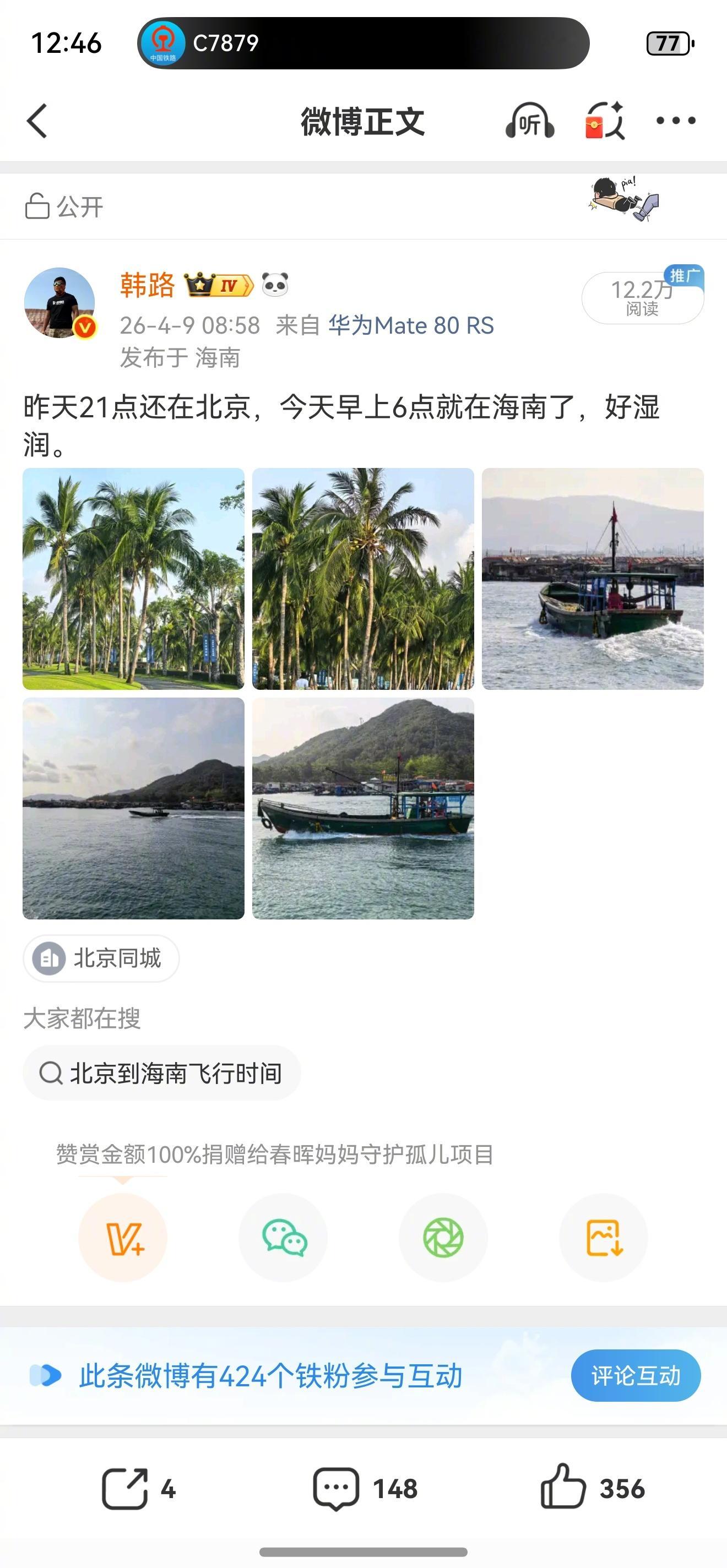Image resolution: width=727 pixels, height=1568 pixels.
Task: Open the more options (...) menu
Action: [x=676, y=121]
